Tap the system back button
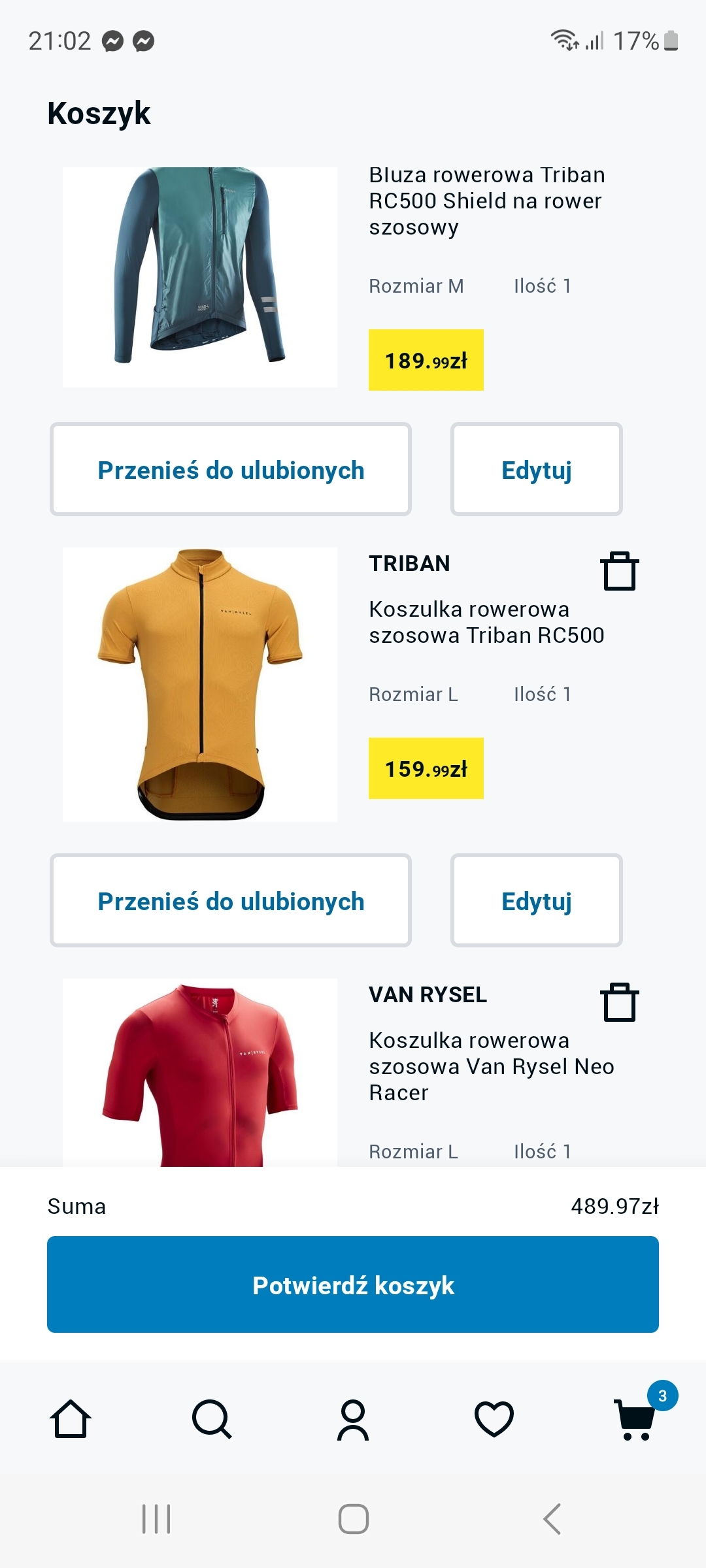The width and height of the screenshot is (706, 1568). 552,1519
